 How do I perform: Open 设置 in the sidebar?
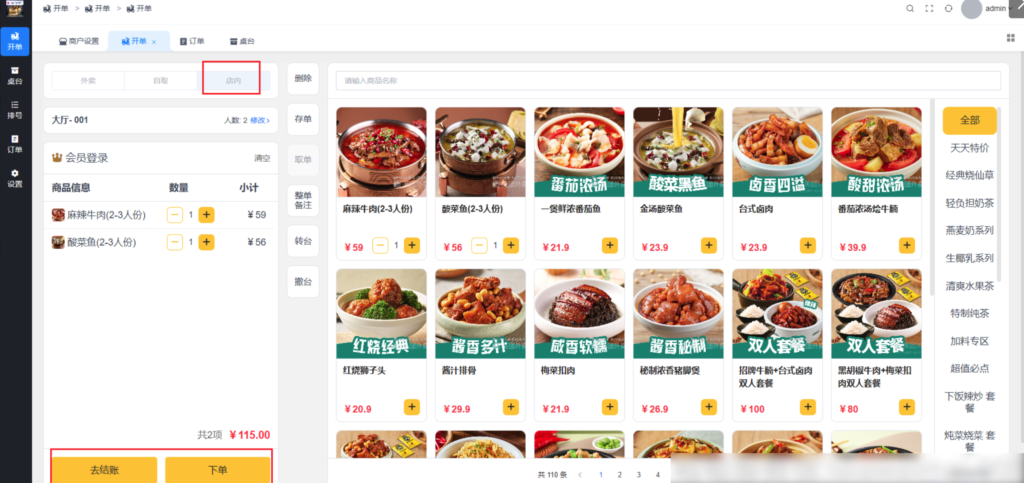[15, 178]
